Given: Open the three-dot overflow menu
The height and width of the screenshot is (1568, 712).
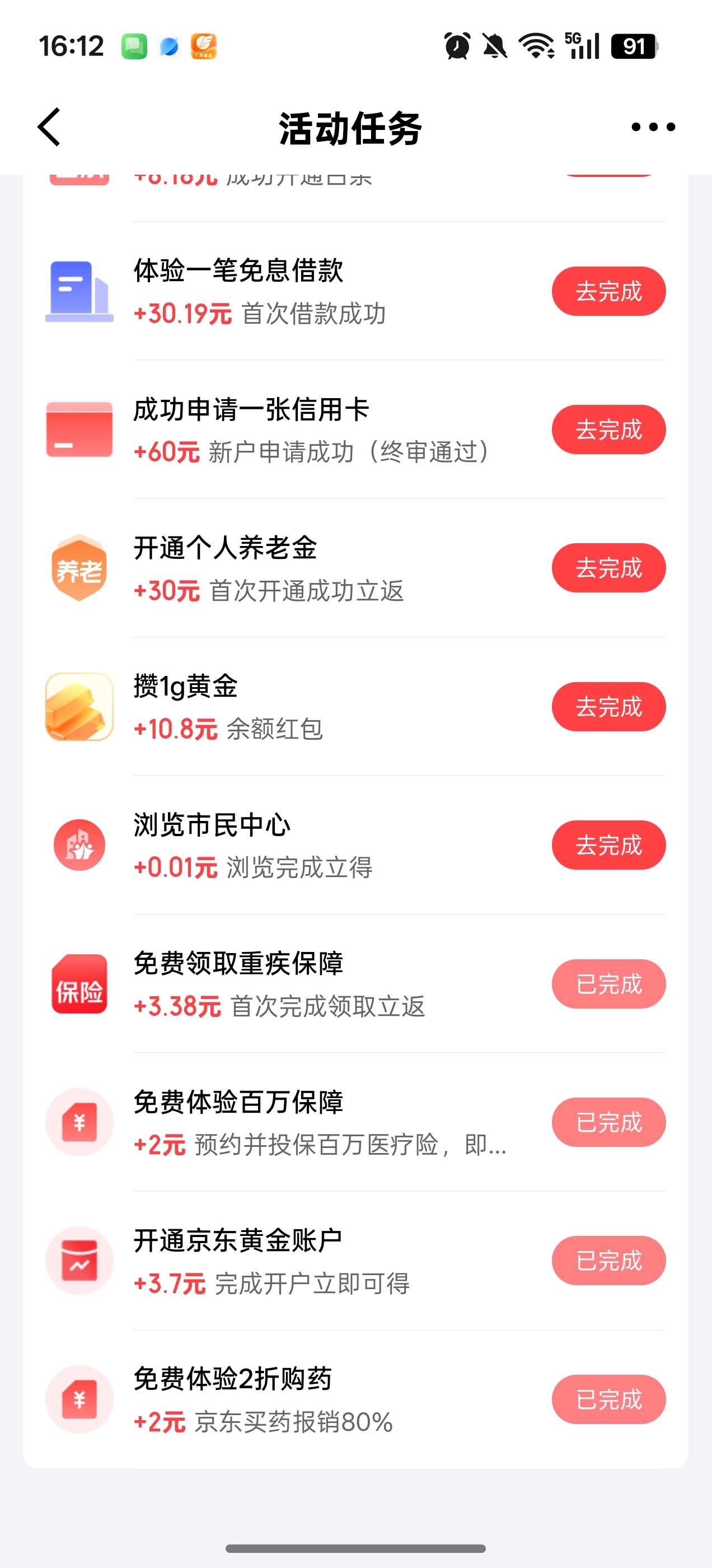Looking at the screenshot, I should tap(653, 127).
